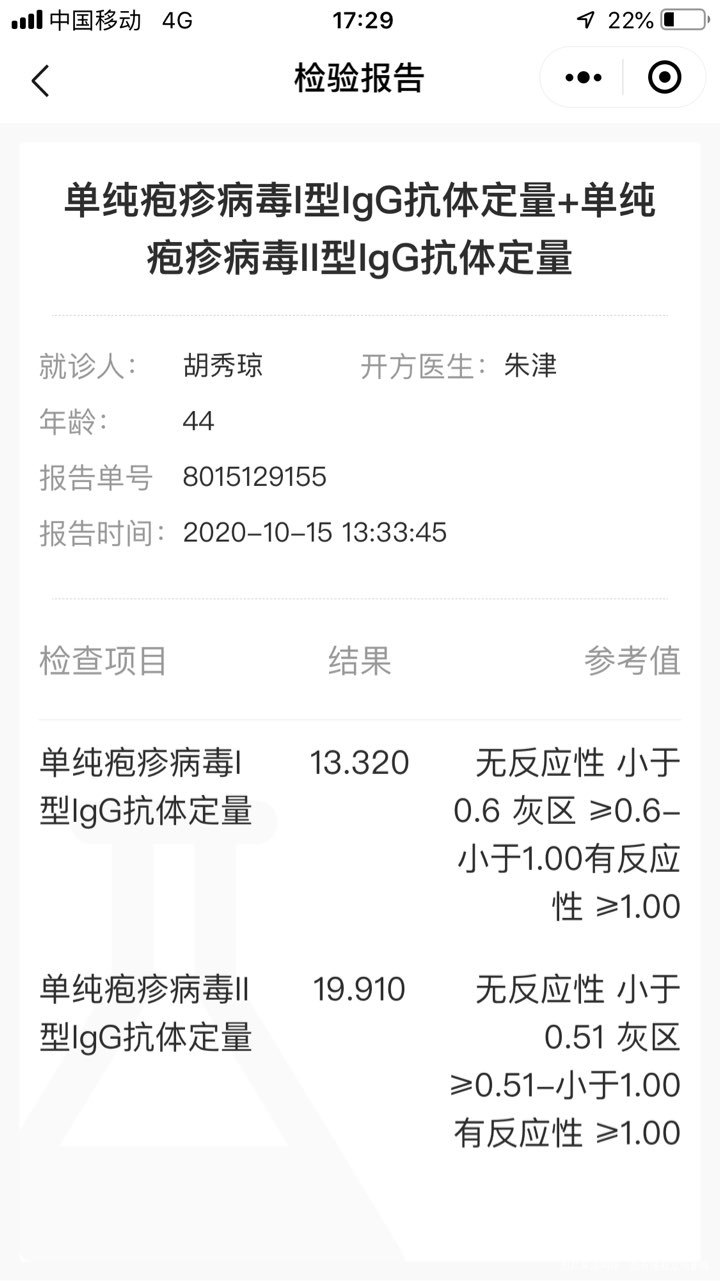Tap the 检查项目 column header
This screenshot has height=1281, width=720.
101,661
